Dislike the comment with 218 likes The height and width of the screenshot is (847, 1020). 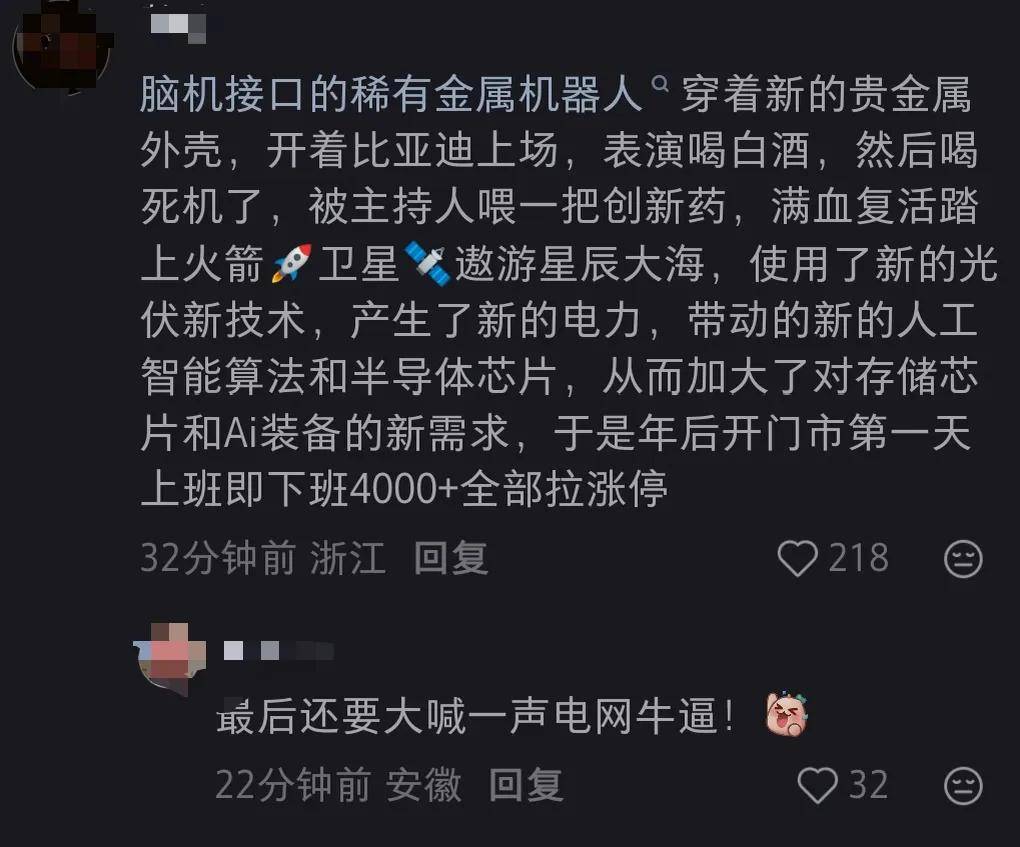pyautogui.click(x=963, y=559)
